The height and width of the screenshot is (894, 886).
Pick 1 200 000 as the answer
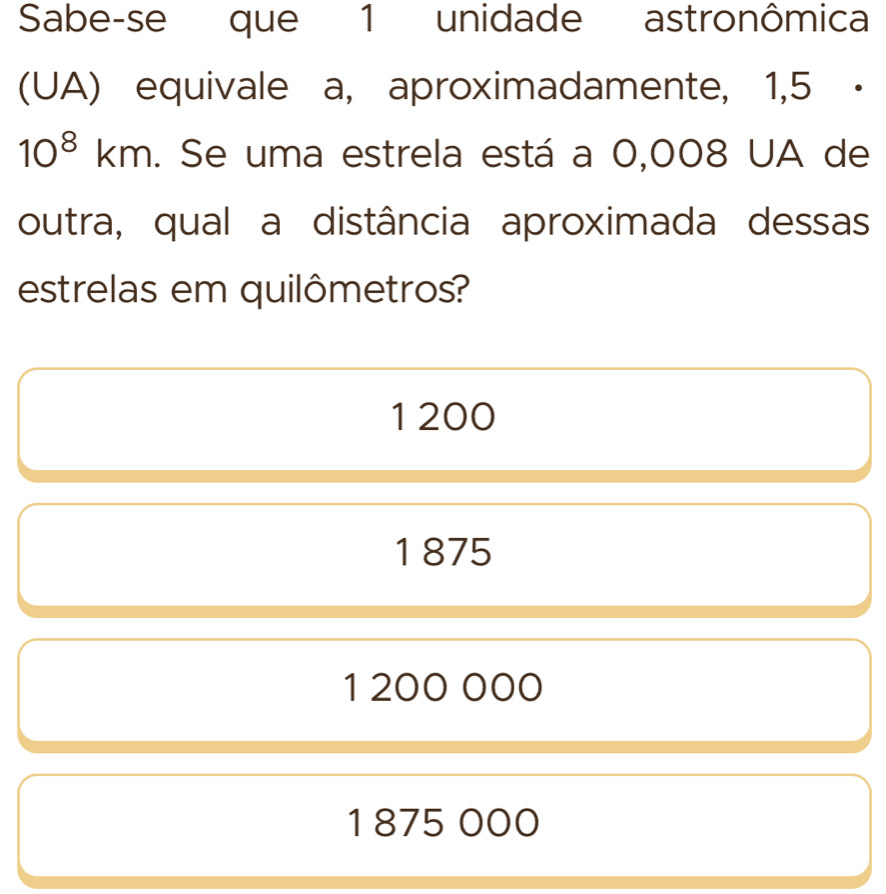443,688
